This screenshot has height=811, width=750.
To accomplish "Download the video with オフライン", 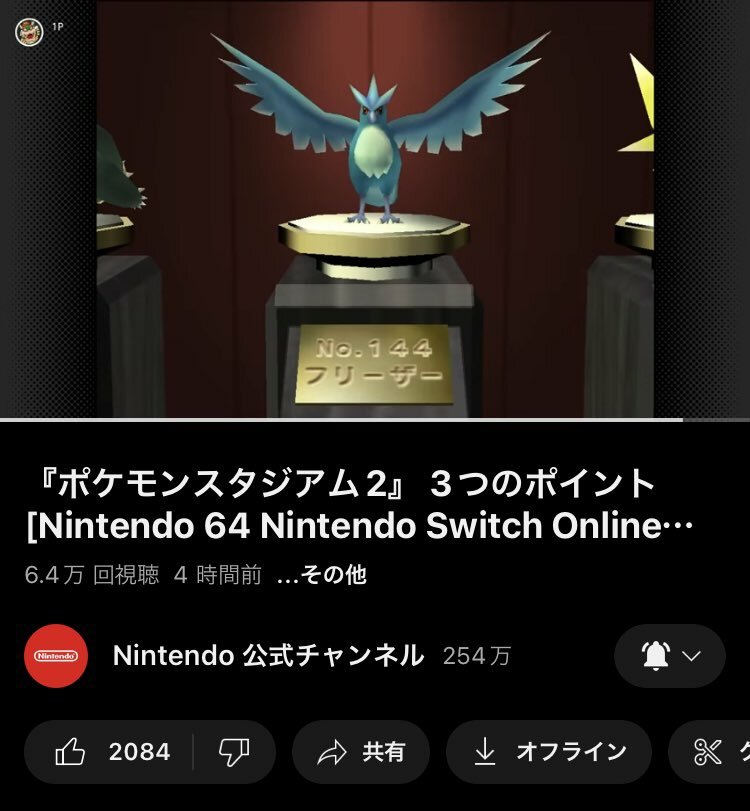I will click(549, 752).
